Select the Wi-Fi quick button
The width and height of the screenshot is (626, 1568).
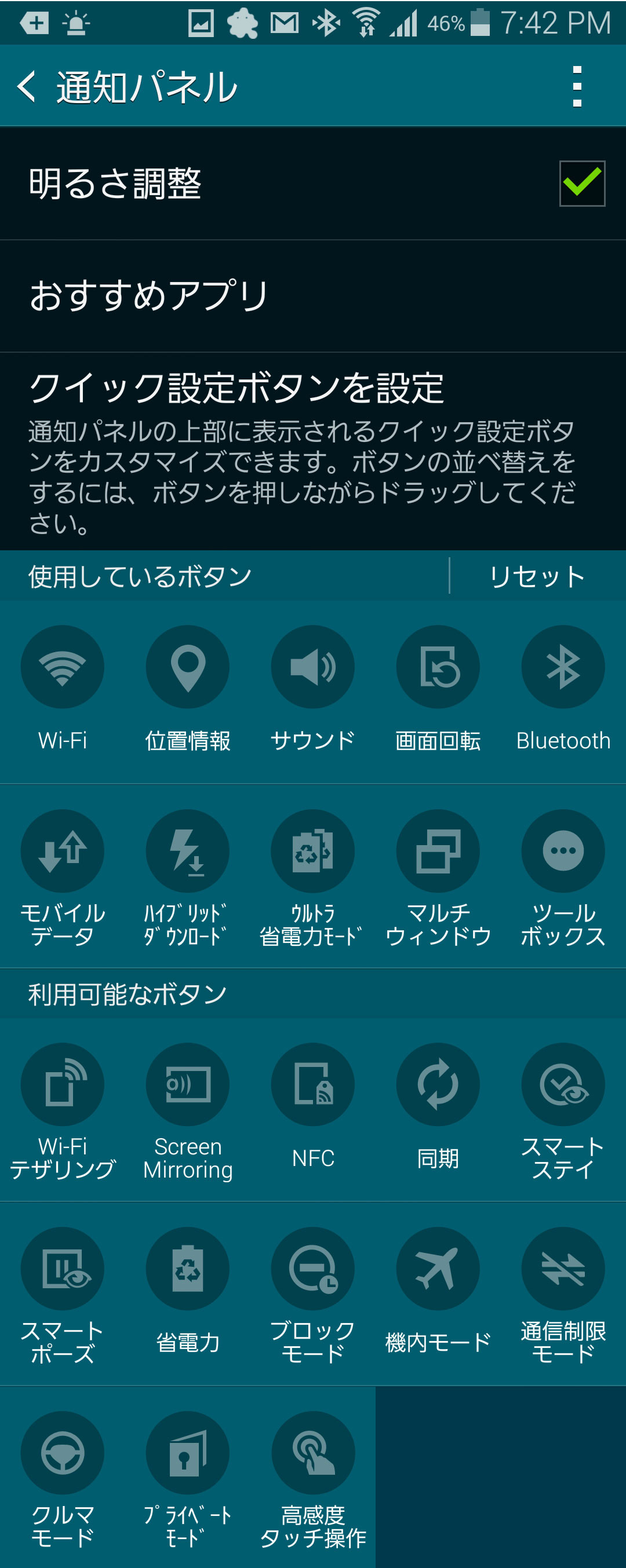click(63, 667)
